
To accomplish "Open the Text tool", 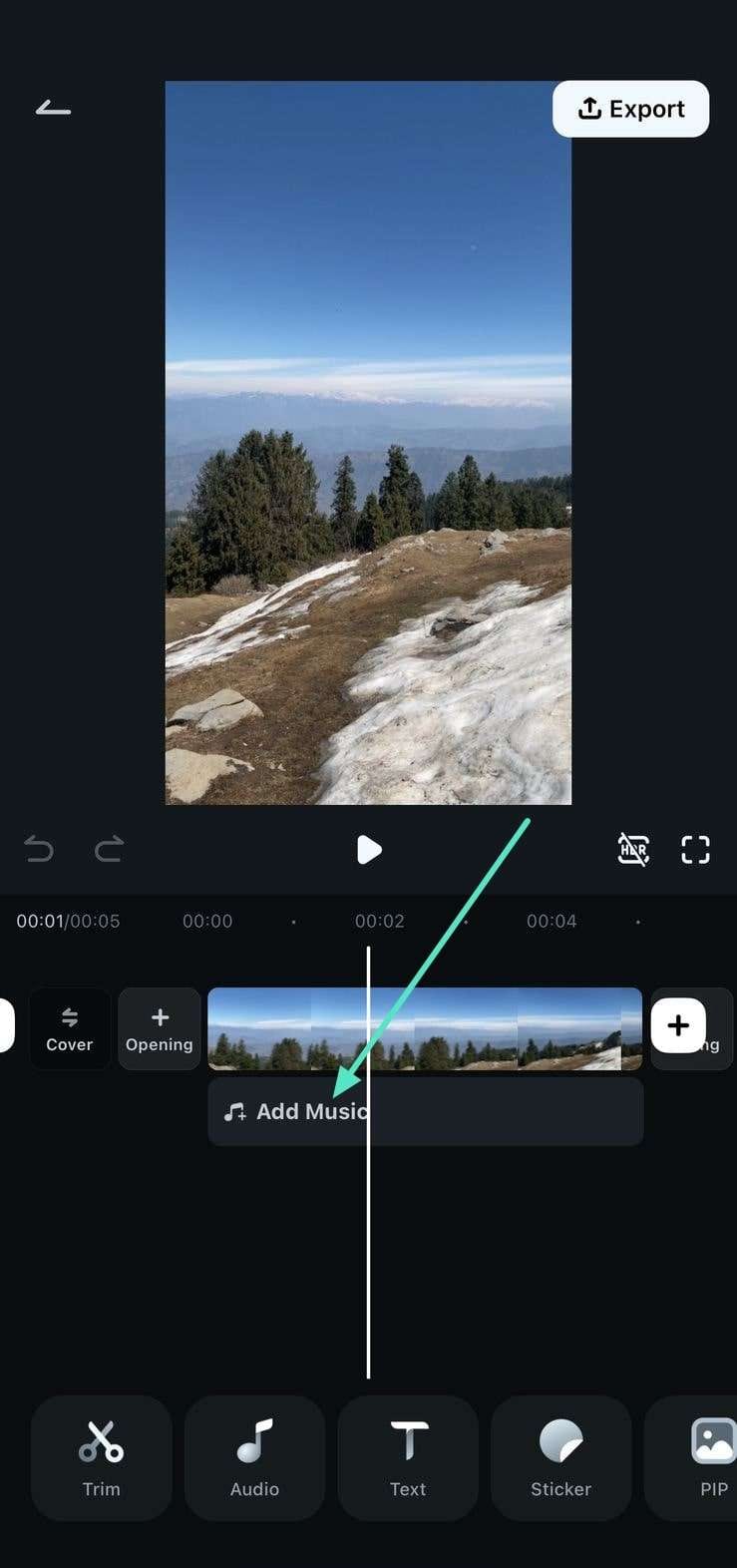I will click(x=408, y=1457).
